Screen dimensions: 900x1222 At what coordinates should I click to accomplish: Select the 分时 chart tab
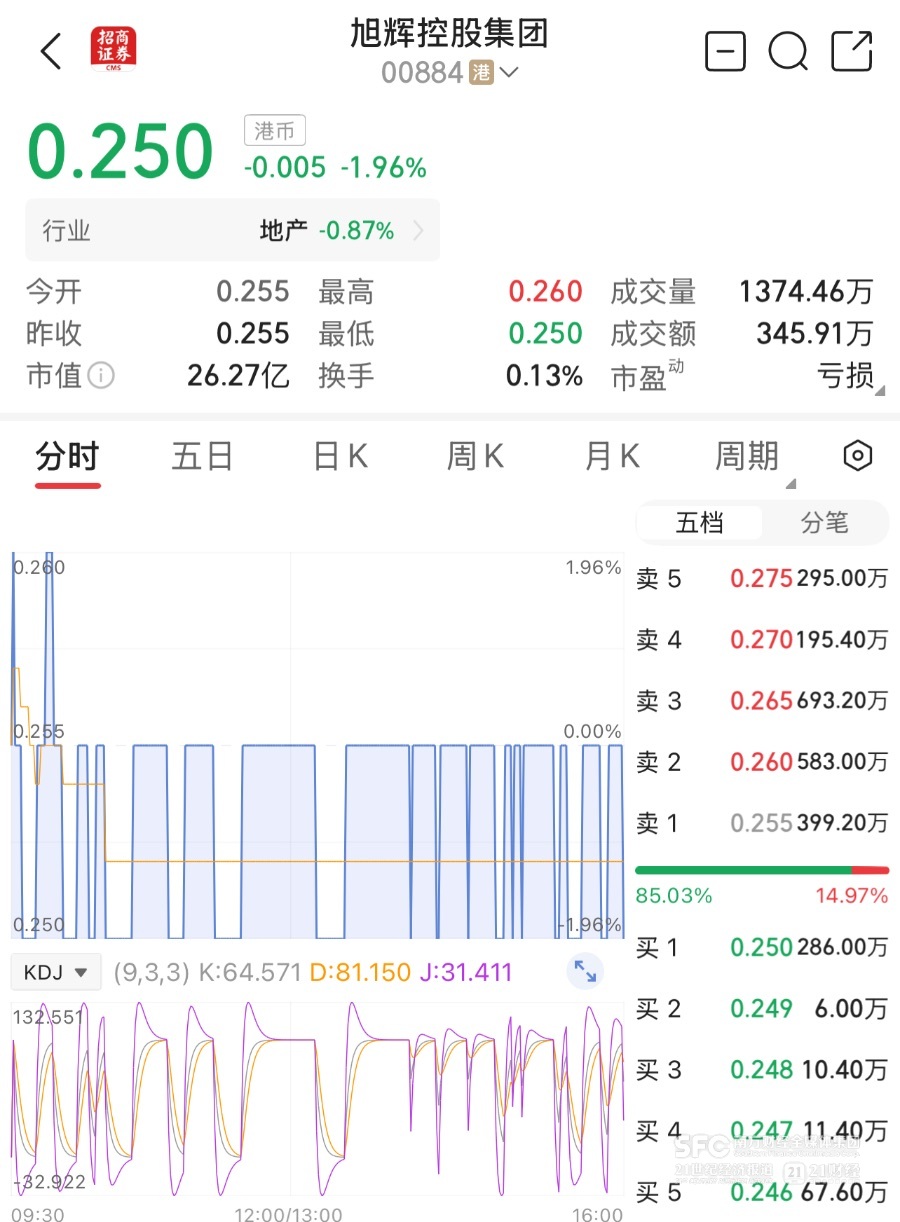coord(67,457)
